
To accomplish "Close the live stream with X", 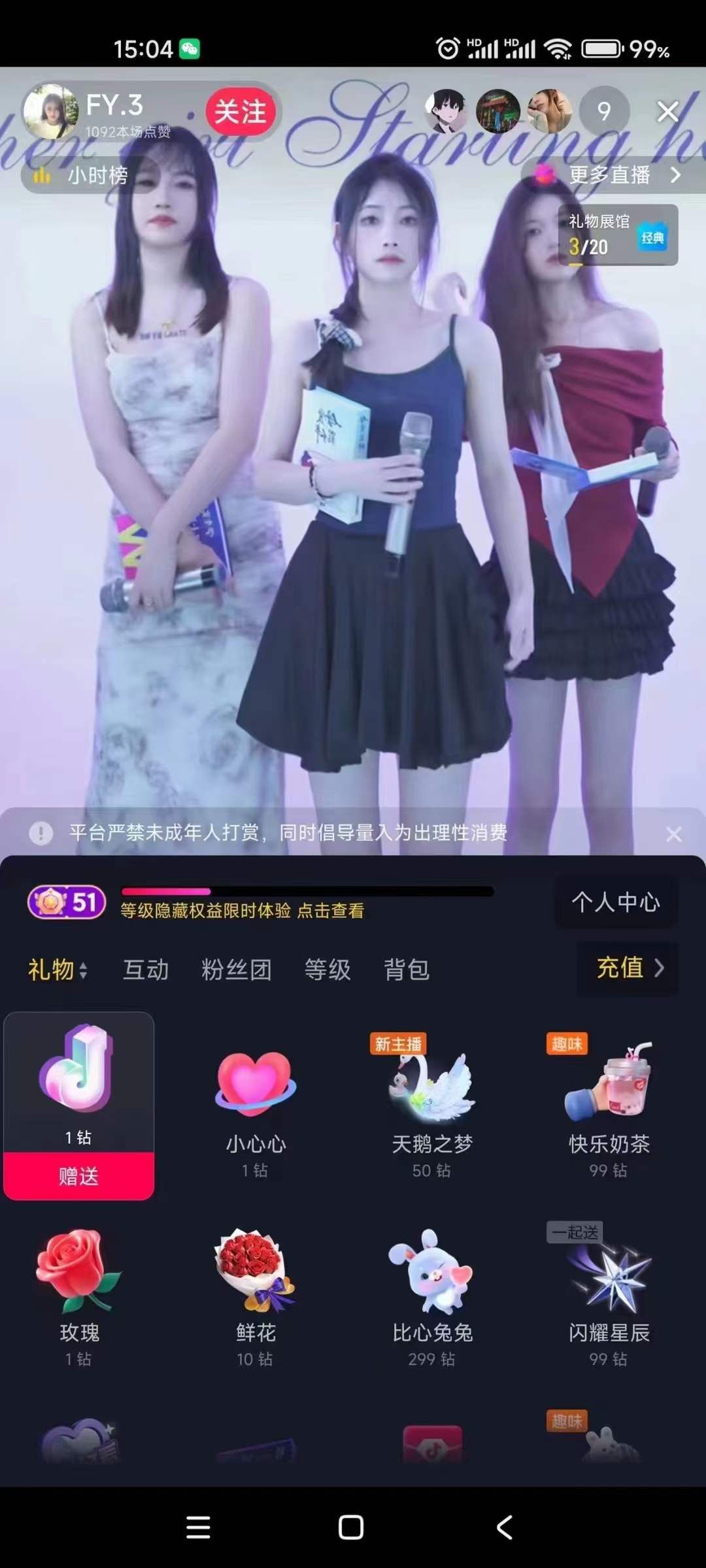I will click(x=667, y=112).
